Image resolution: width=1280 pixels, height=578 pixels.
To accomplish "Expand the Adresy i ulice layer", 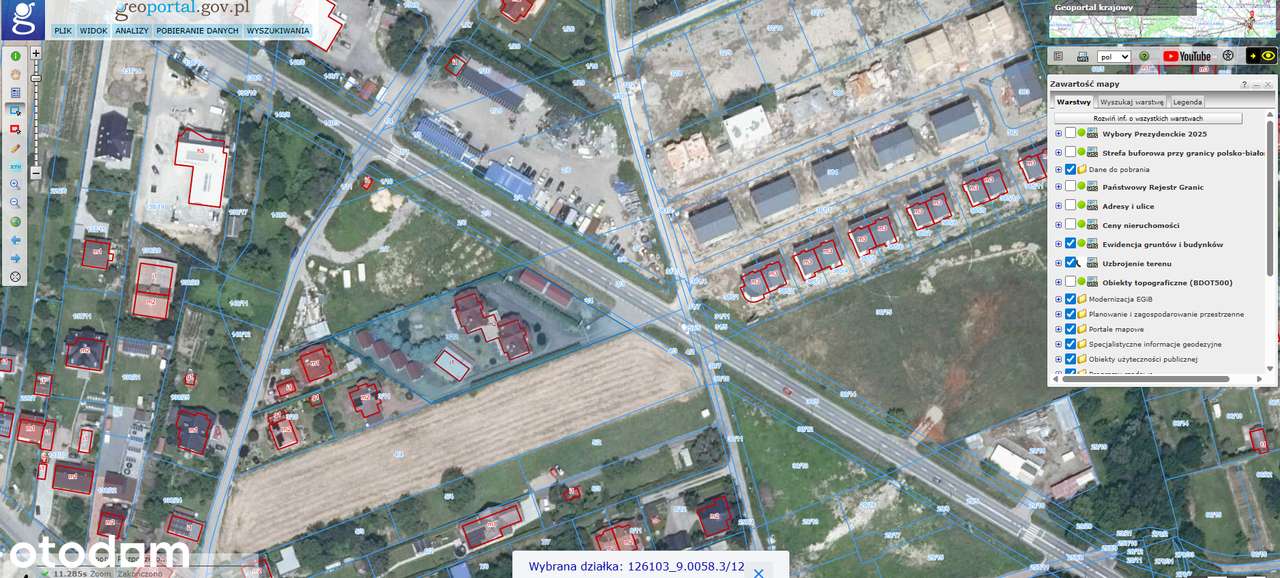I will click(1058, 206).
